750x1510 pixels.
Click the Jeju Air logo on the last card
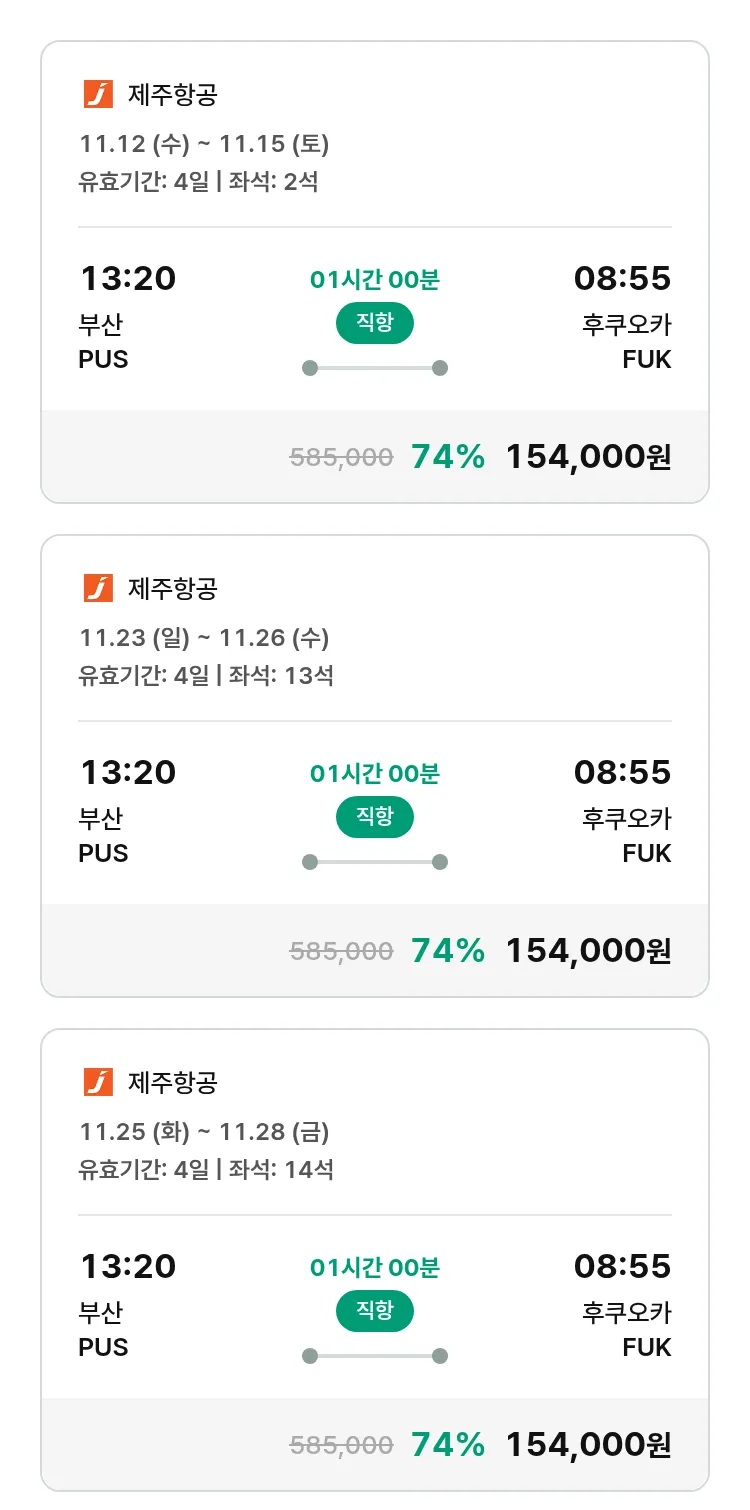click(97, 1080)
